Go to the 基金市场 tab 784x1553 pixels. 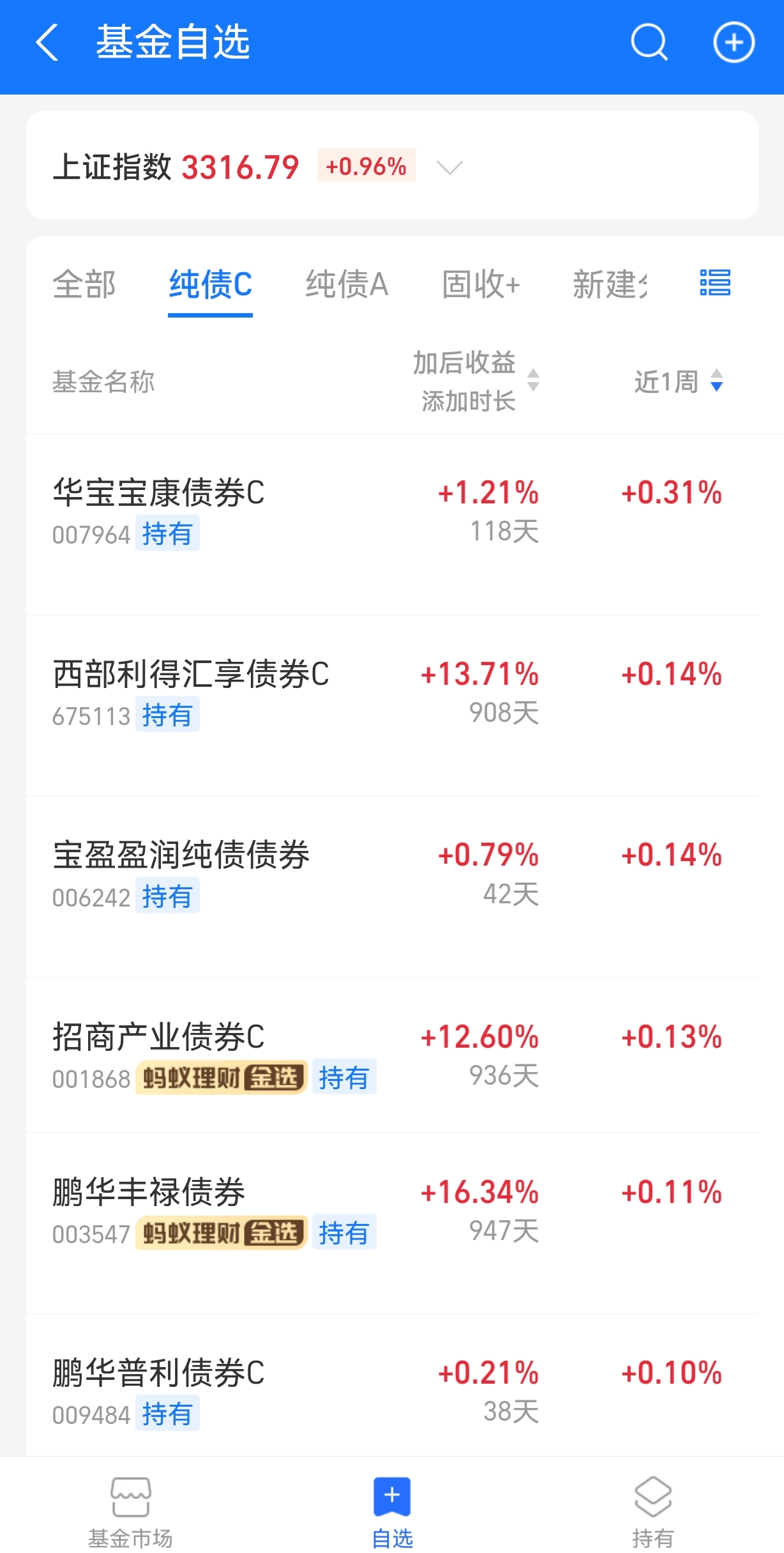pyautogui.click(x=131, y=1512)
